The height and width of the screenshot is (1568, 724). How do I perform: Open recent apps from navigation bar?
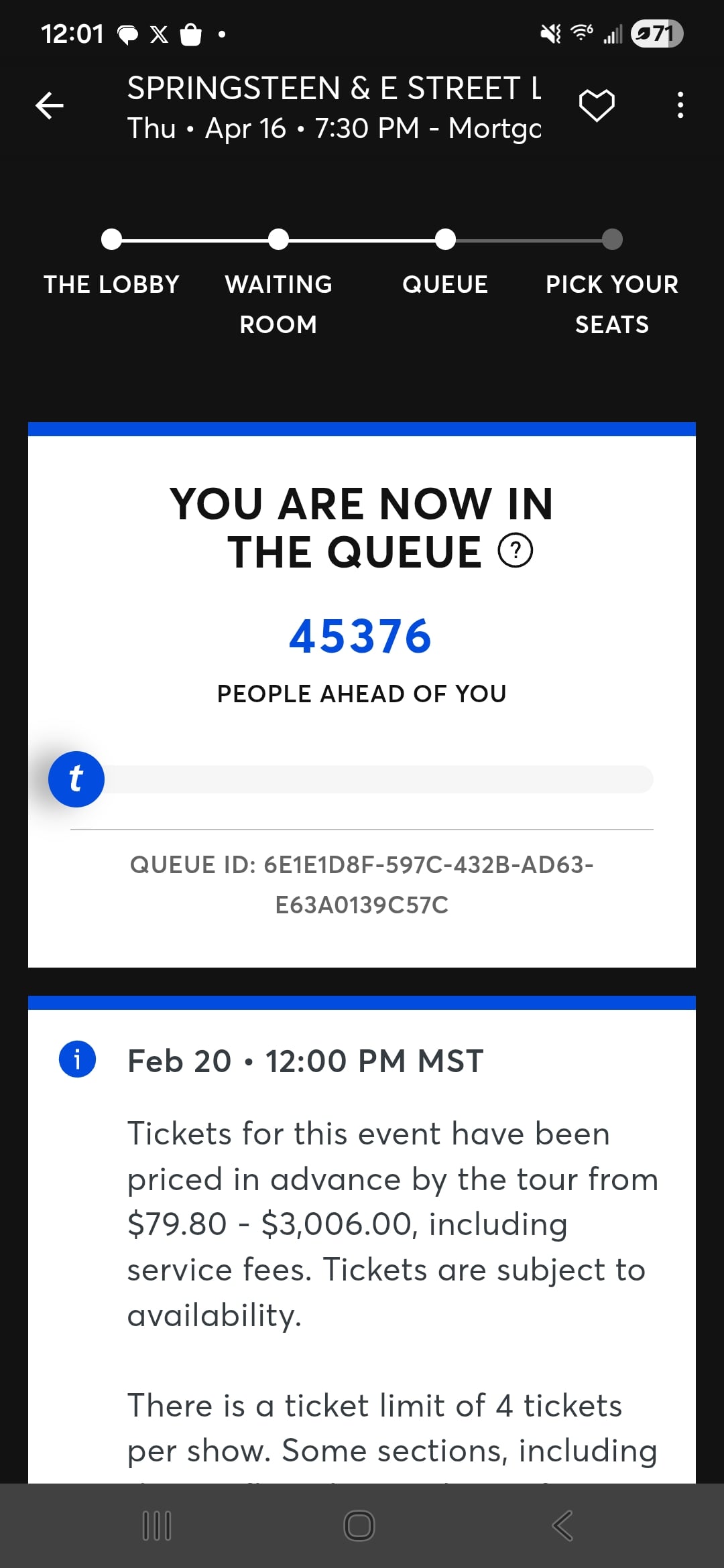(x=158, y=1525)
